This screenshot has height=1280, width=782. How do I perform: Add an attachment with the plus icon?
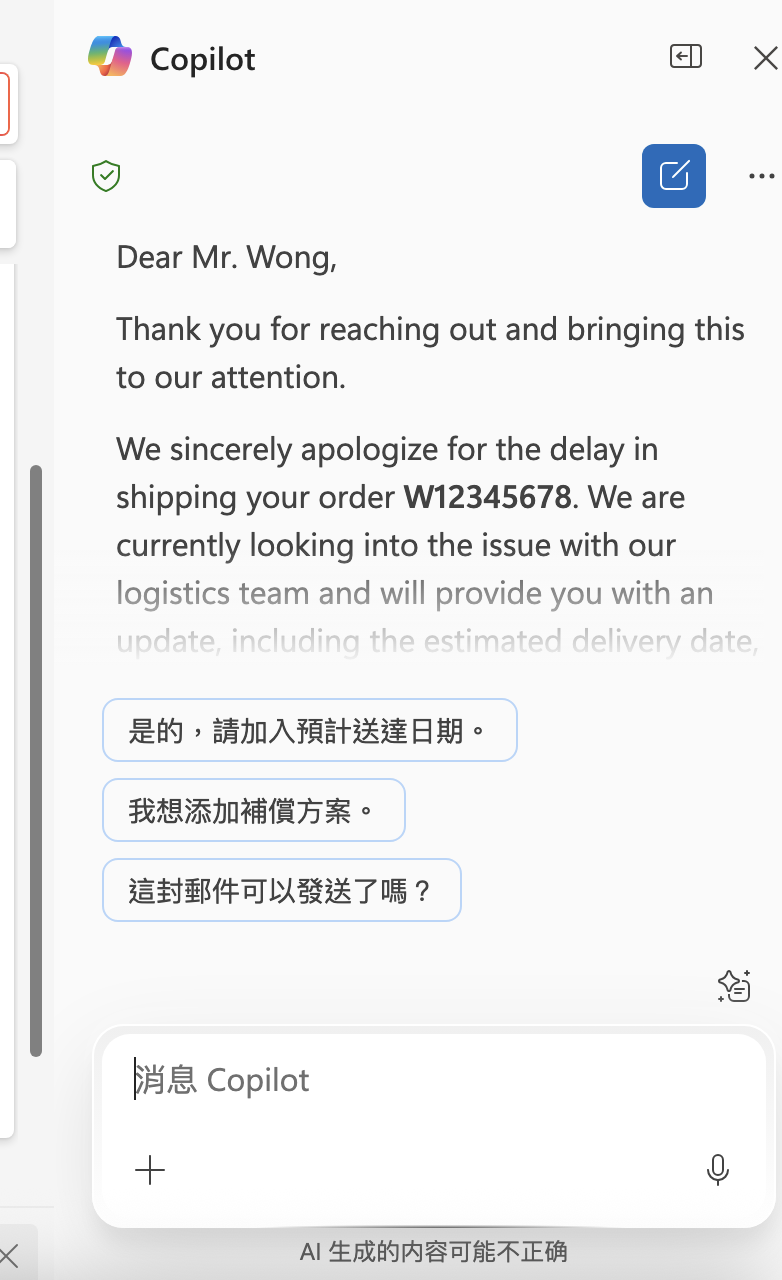(x=150, y=1169)
